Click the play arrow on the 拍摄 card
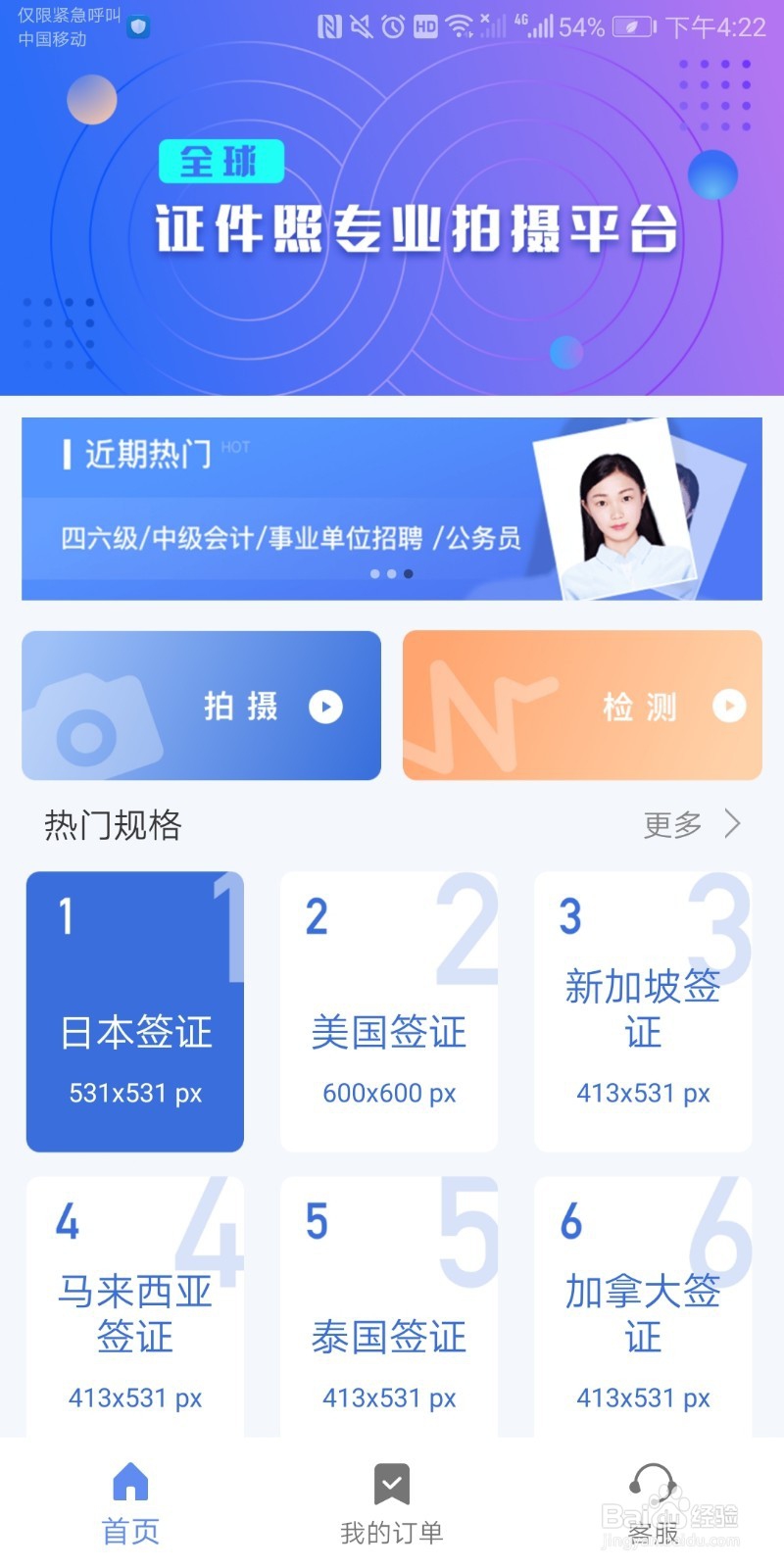The height and width of the screenshot is (1568, 784). click(x=323, y=706)
